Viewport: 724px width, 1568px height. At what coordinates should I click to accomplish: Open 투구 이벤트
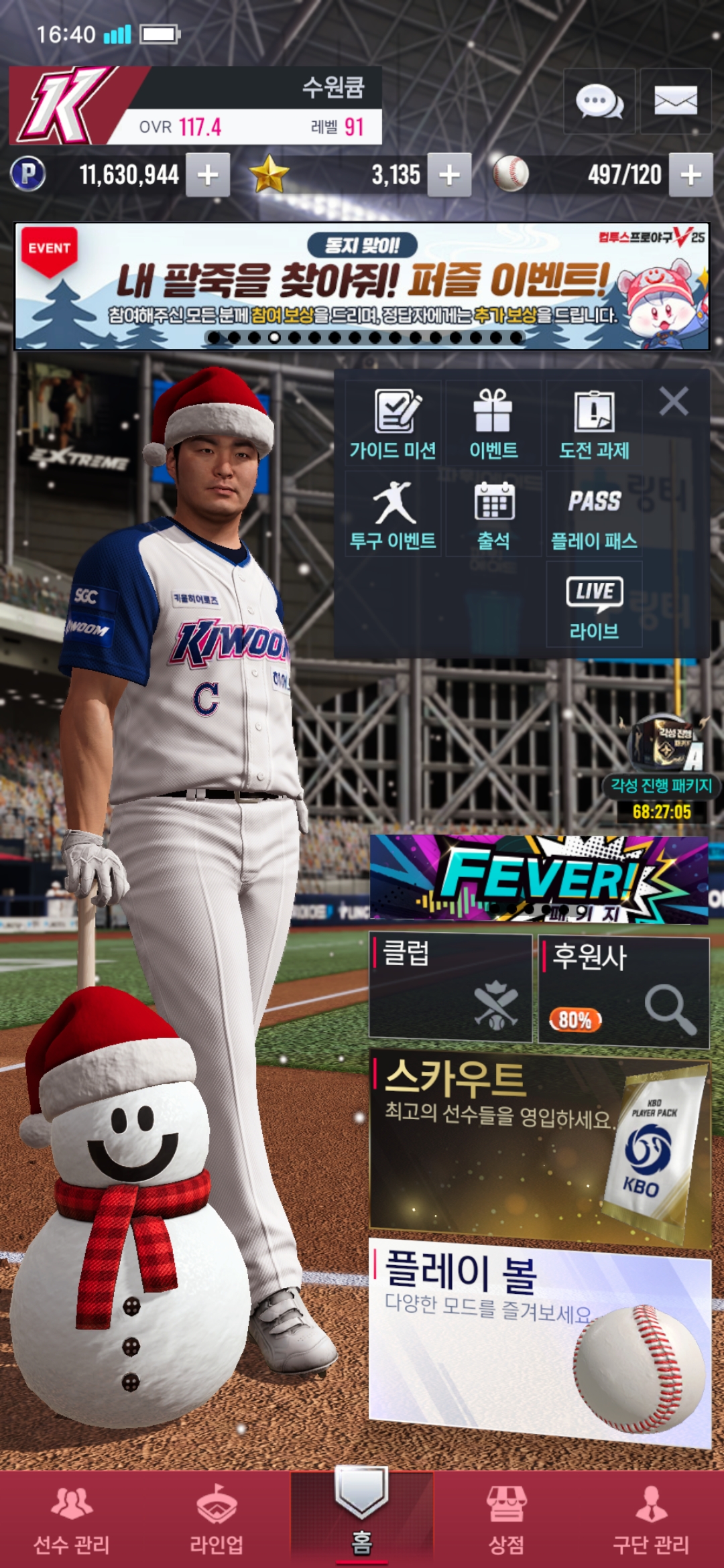(x=393, y=514)
